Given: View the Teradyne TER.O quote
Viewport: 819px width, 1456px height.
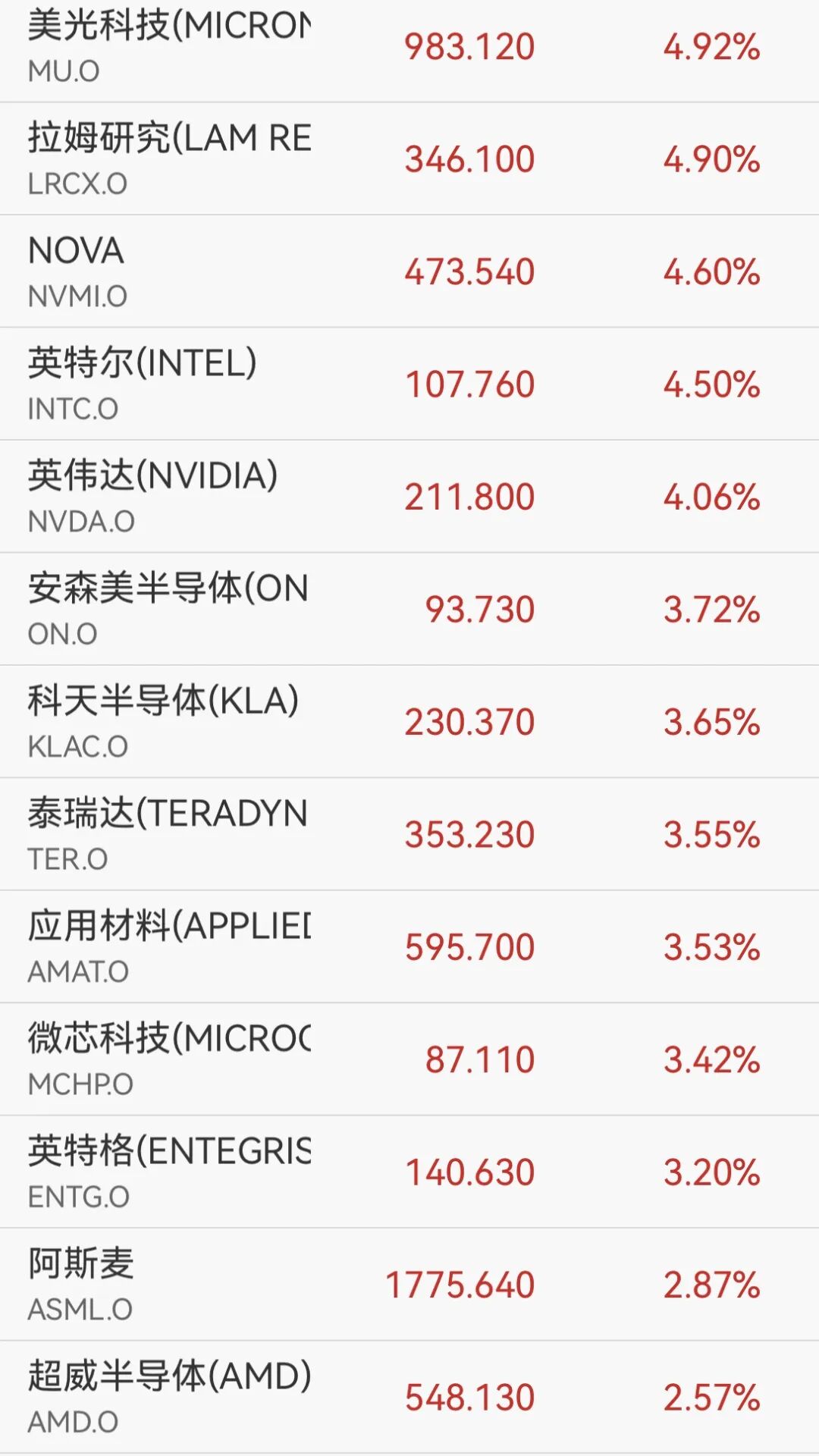Looking at the screenshot, I should point(409,834).
